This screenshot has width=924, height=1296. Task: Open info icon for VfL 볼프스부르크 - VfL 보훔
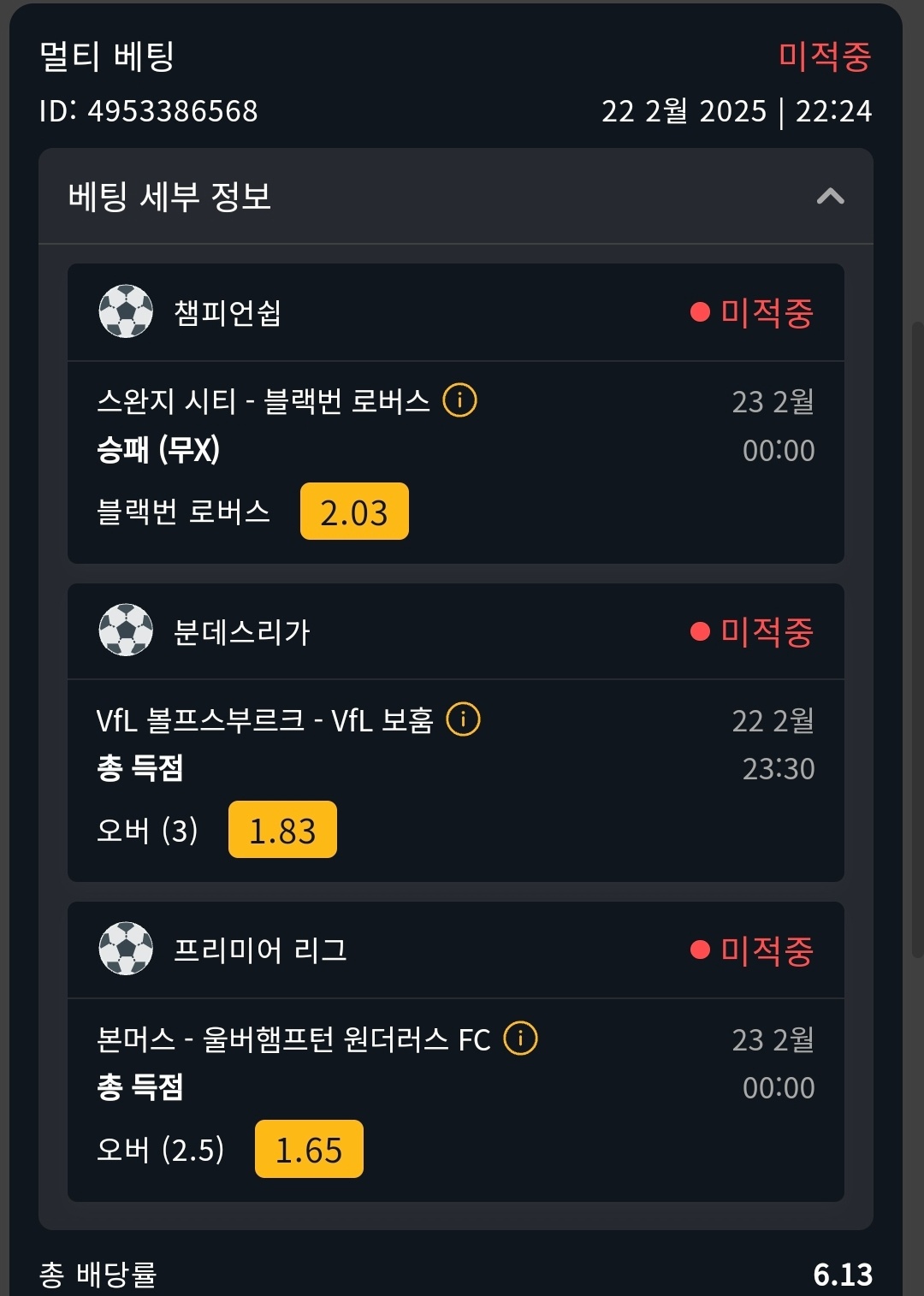(464, 719)
